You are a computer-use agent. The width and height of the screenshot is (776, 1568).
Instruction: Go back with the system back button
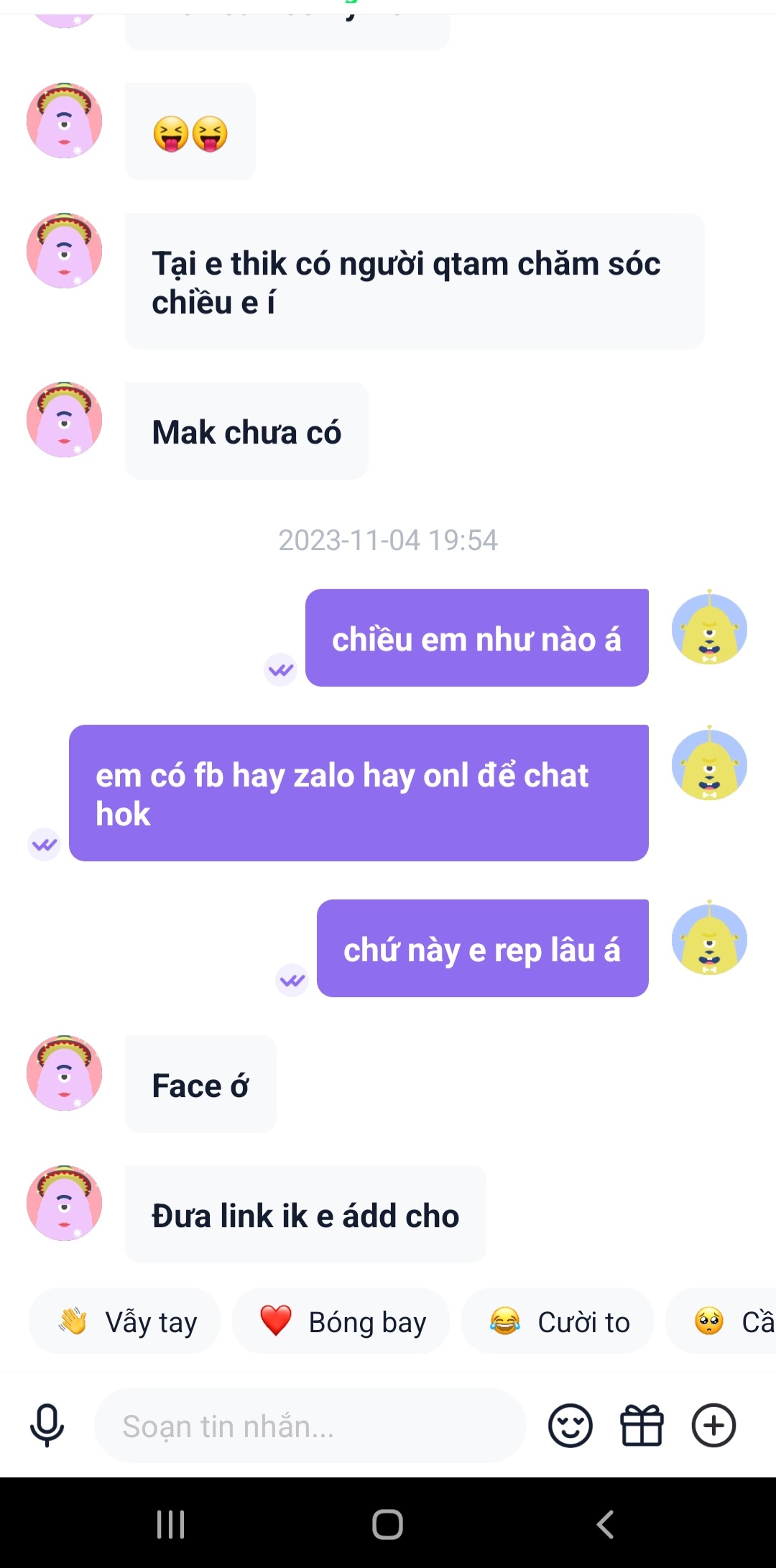tap(605, 1523)
